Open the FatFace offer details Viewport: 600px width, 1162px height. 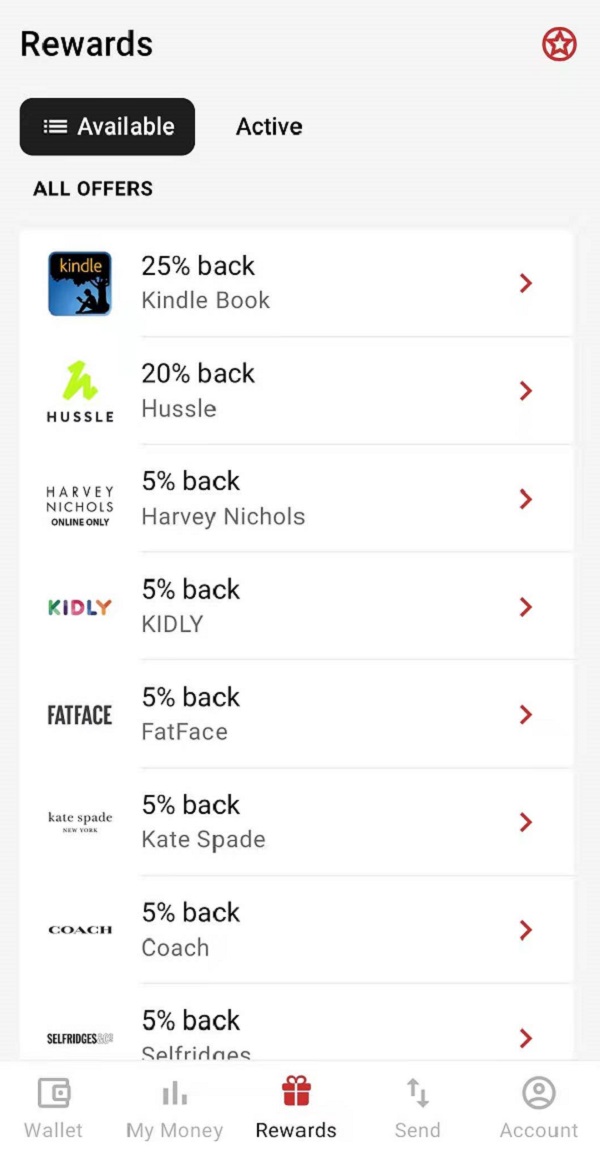(x=296, y=714)
